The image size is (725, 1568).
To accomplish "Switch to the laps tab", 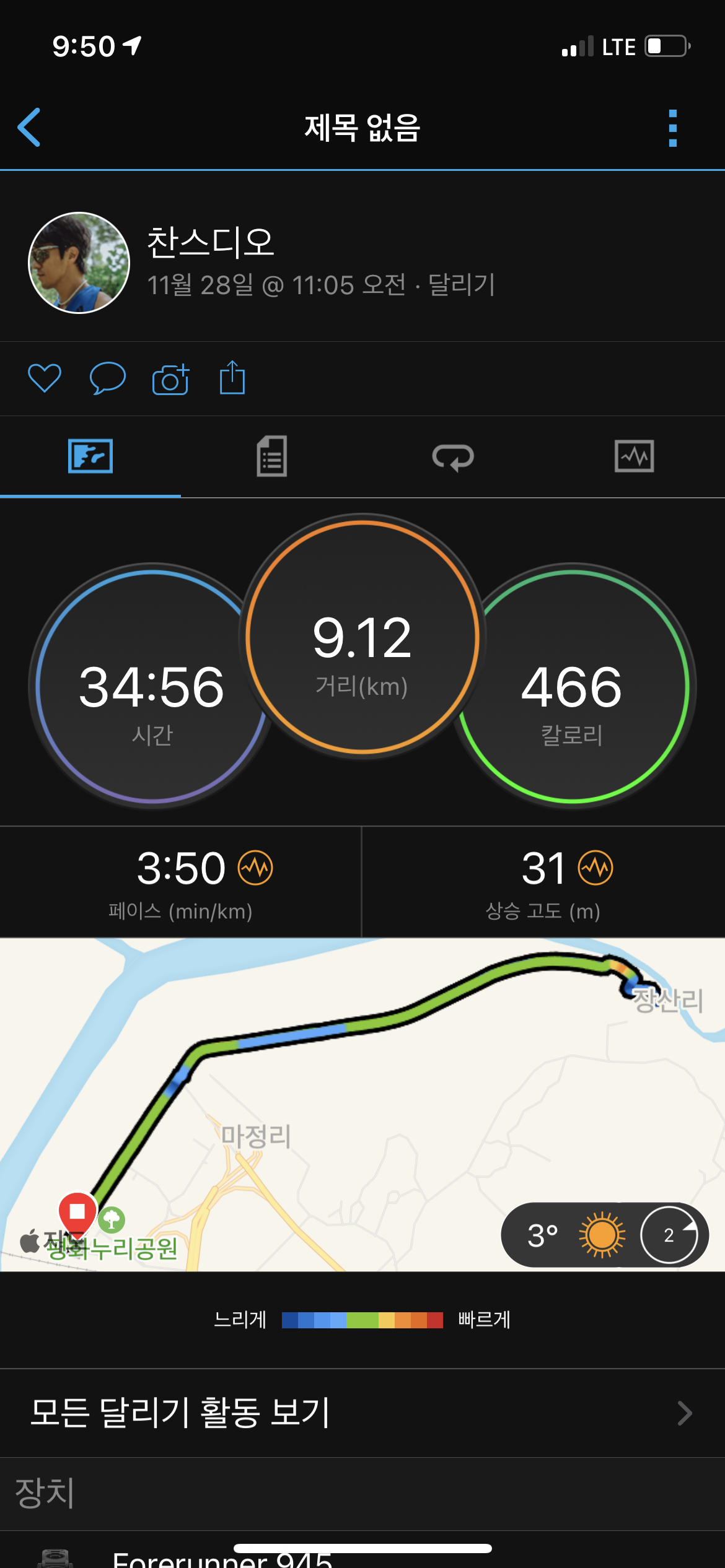I will [x=453, y=458].
